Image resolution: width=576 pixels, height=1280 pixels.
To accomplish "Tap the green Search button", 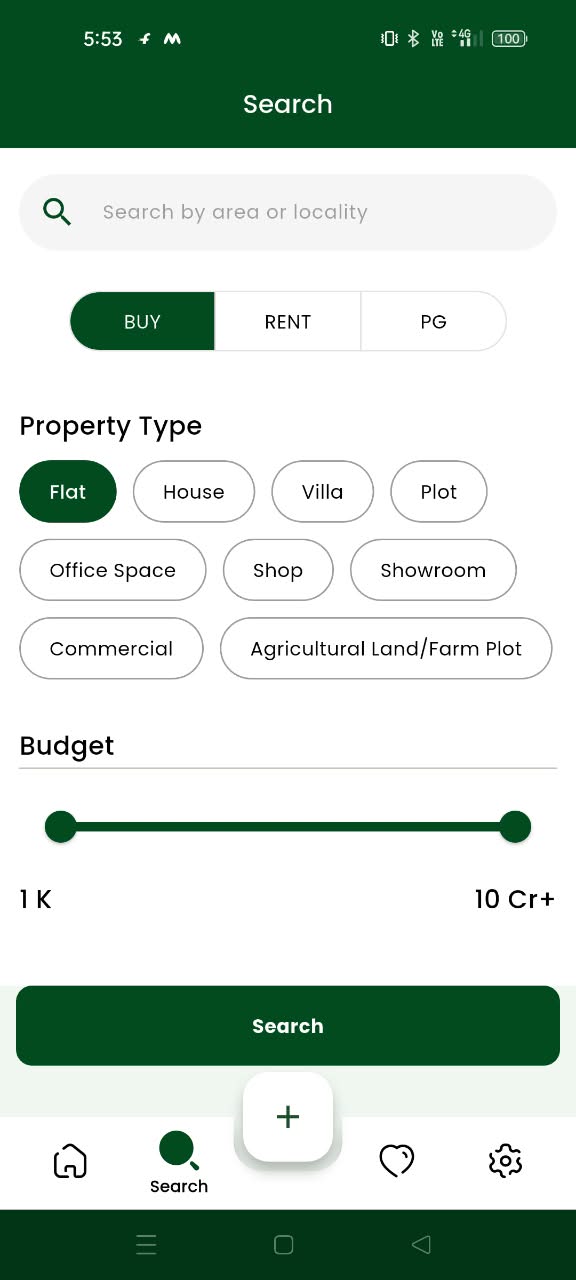I will (x=288, y=1026).
